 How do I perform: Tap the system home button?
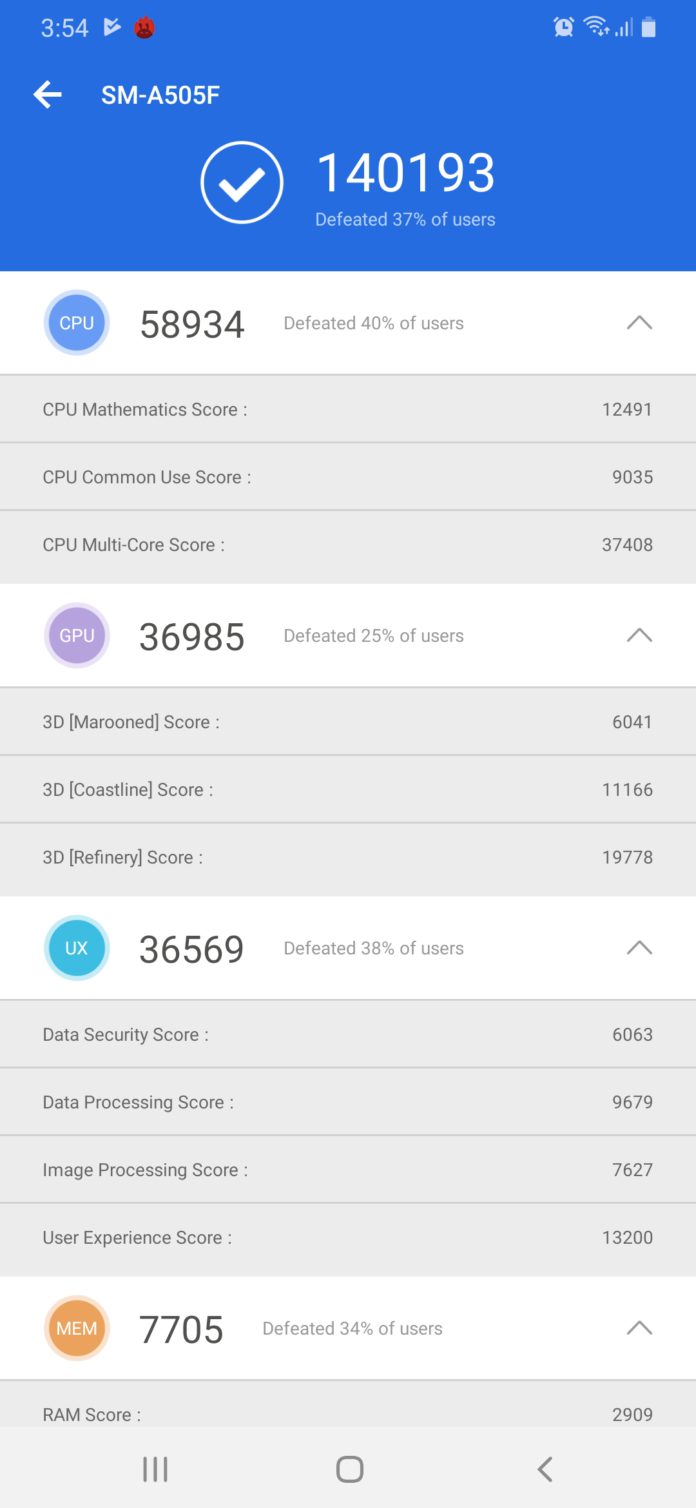[x=349, y=1468]
